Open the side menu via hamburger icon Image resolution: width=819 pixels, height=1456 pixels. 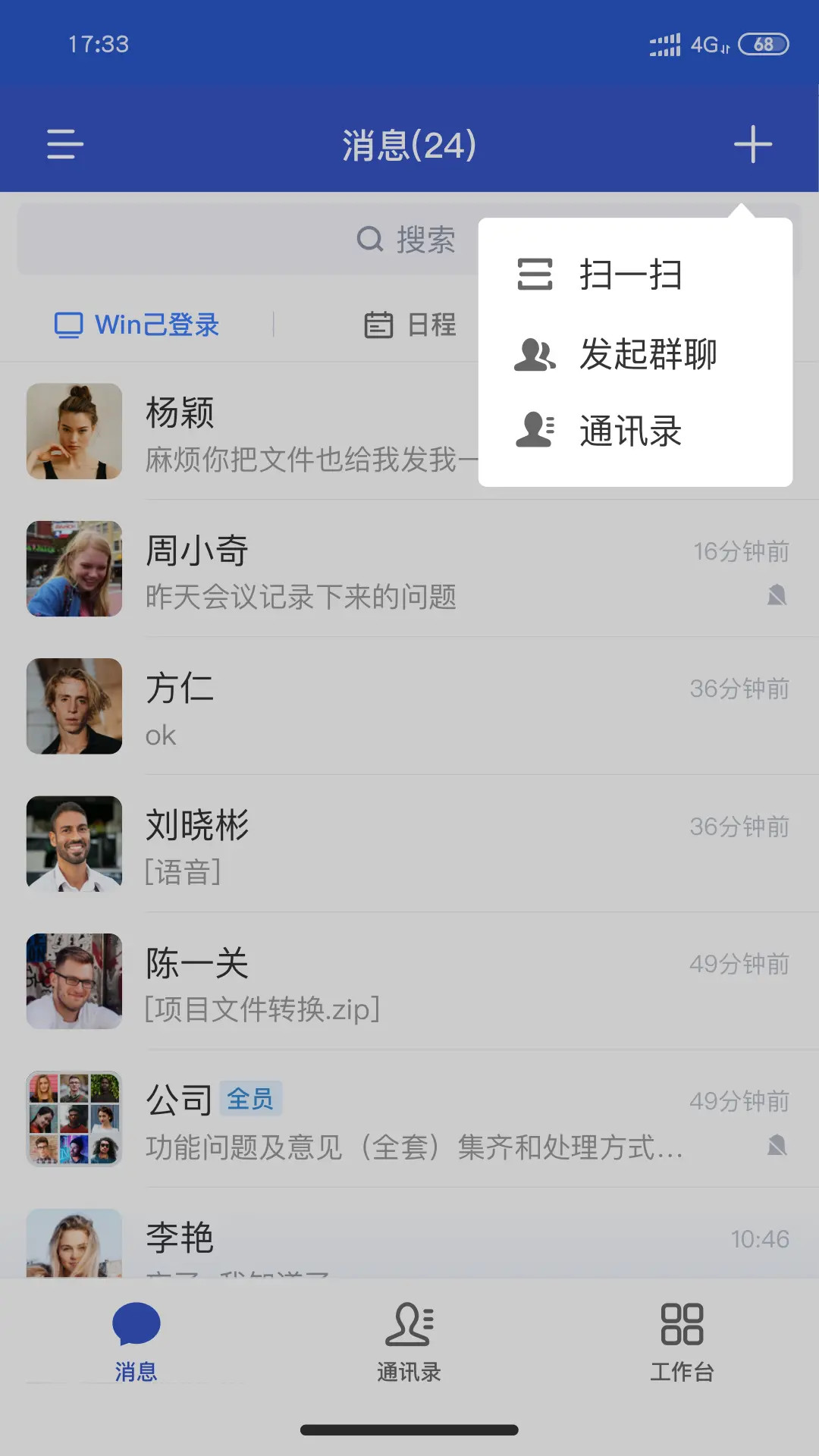pyautogui.click(x=63, y=144)
